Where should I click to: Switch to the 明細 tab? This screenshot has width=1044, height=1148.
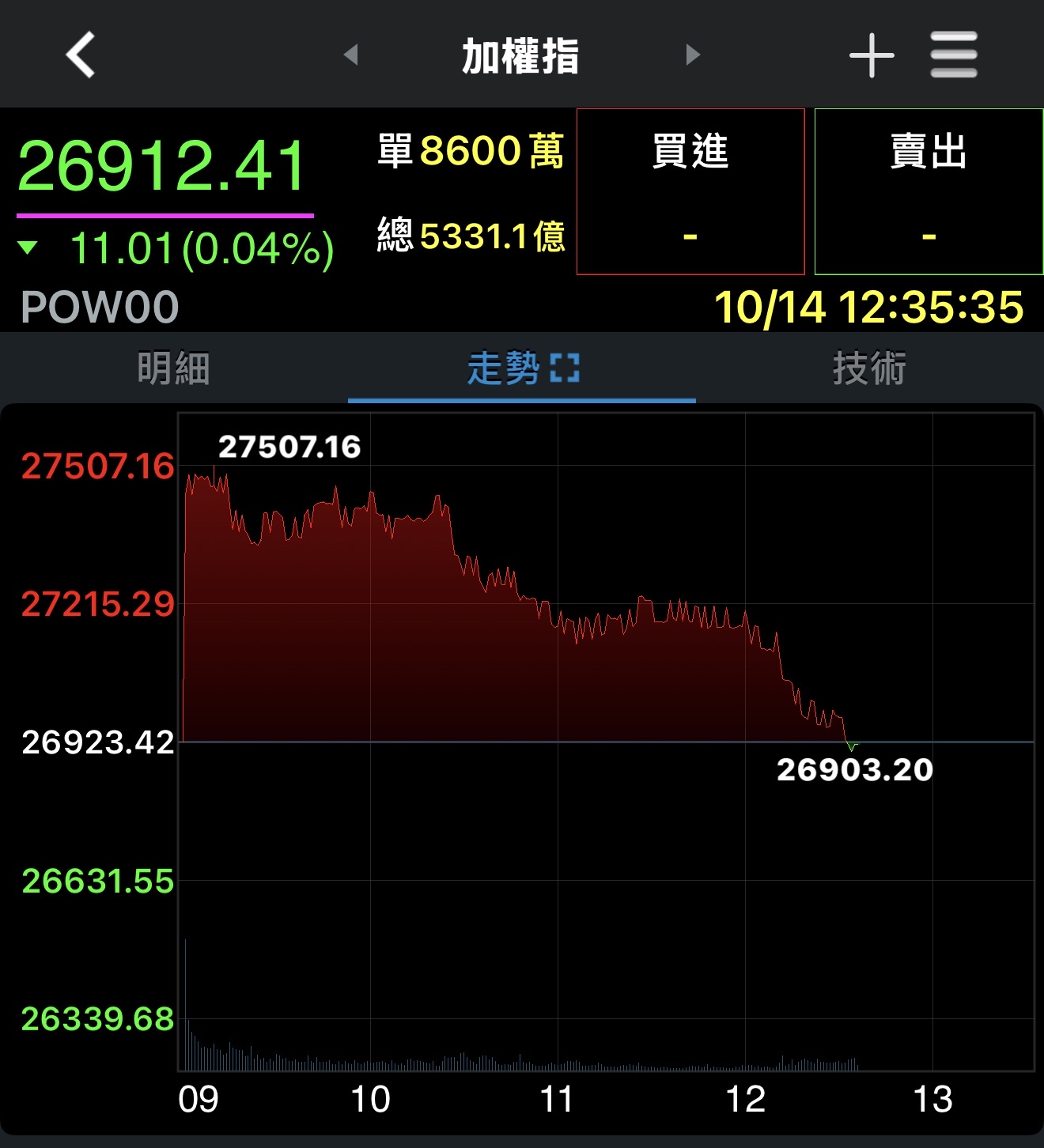173,368
